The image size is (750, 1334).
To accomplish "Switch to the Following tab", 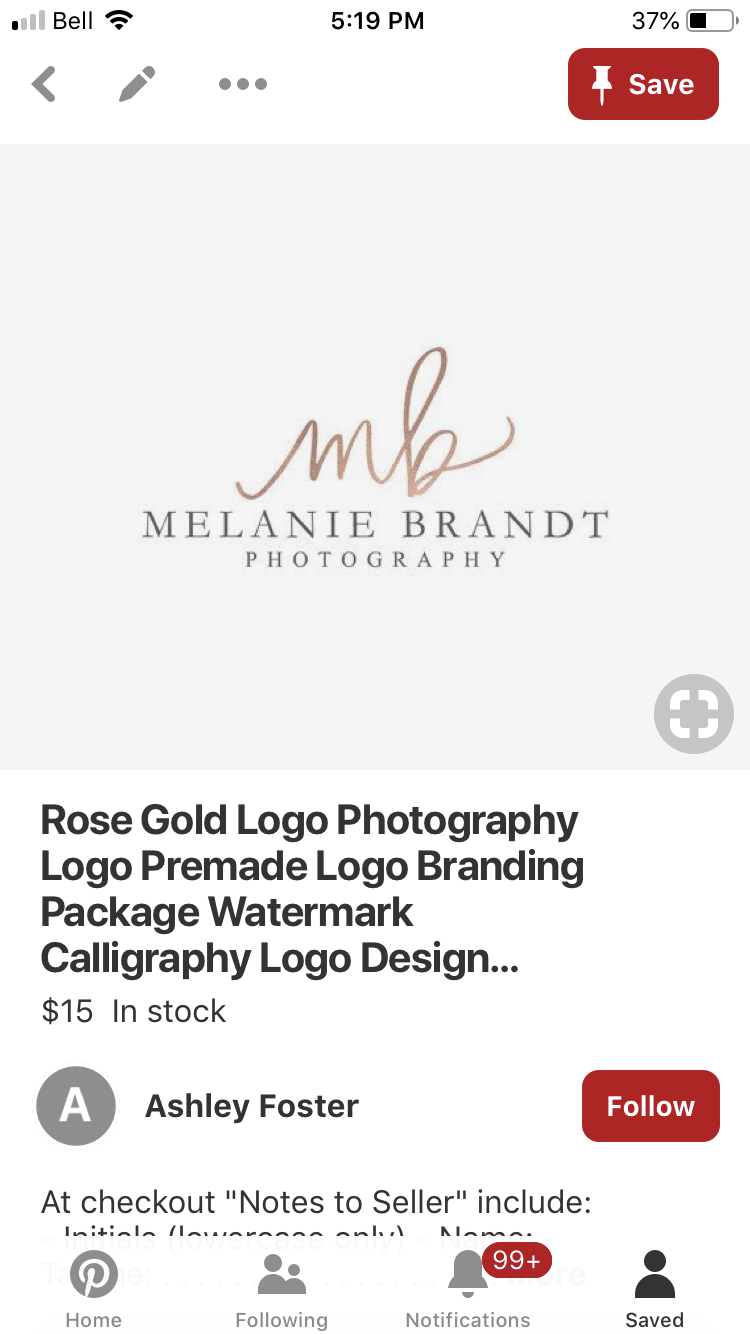I will 281,1290.
